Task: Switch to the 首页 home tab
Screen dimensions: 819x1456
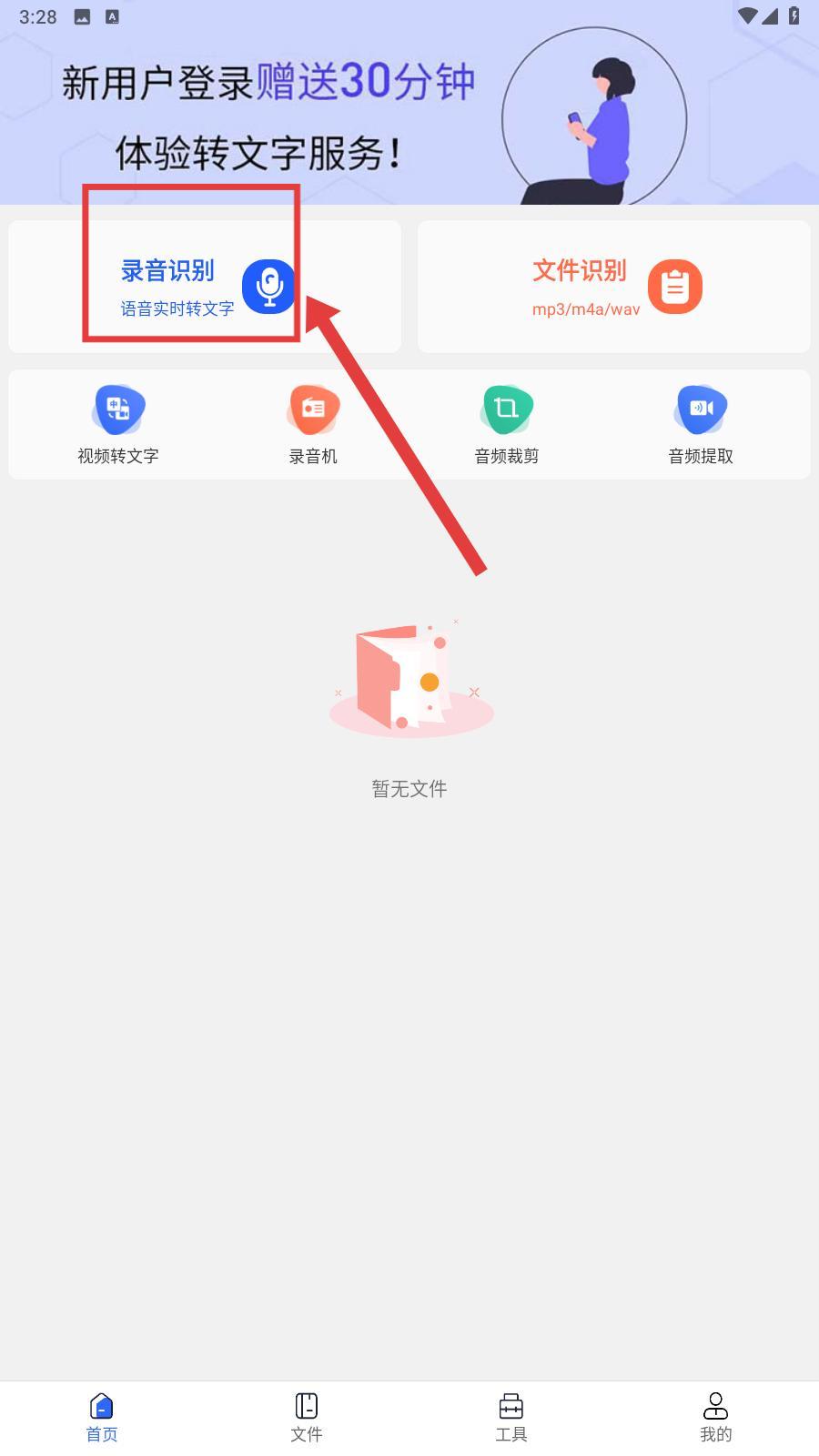Action: pyautogui.click(x=102, y=1418)
